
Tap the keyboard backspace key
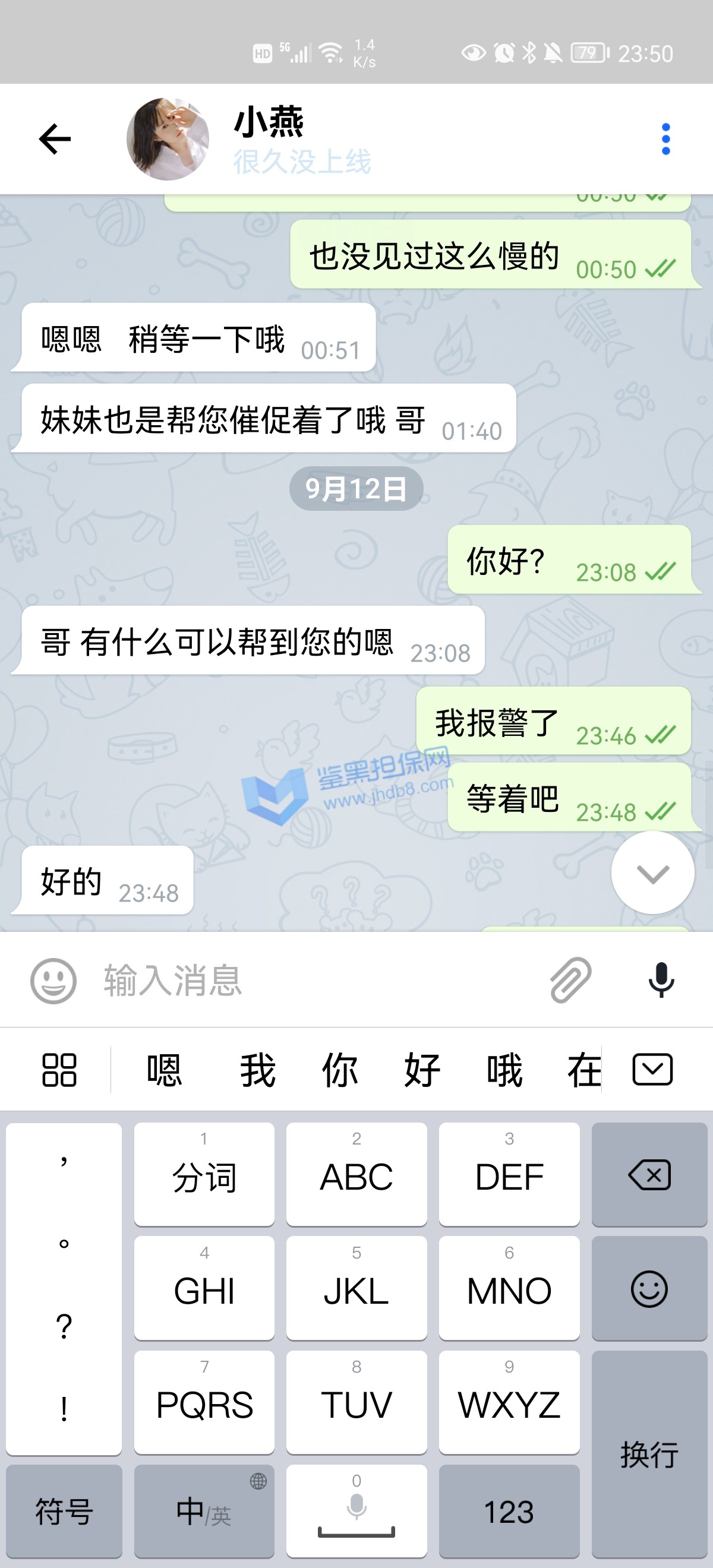pos(649,1175)
